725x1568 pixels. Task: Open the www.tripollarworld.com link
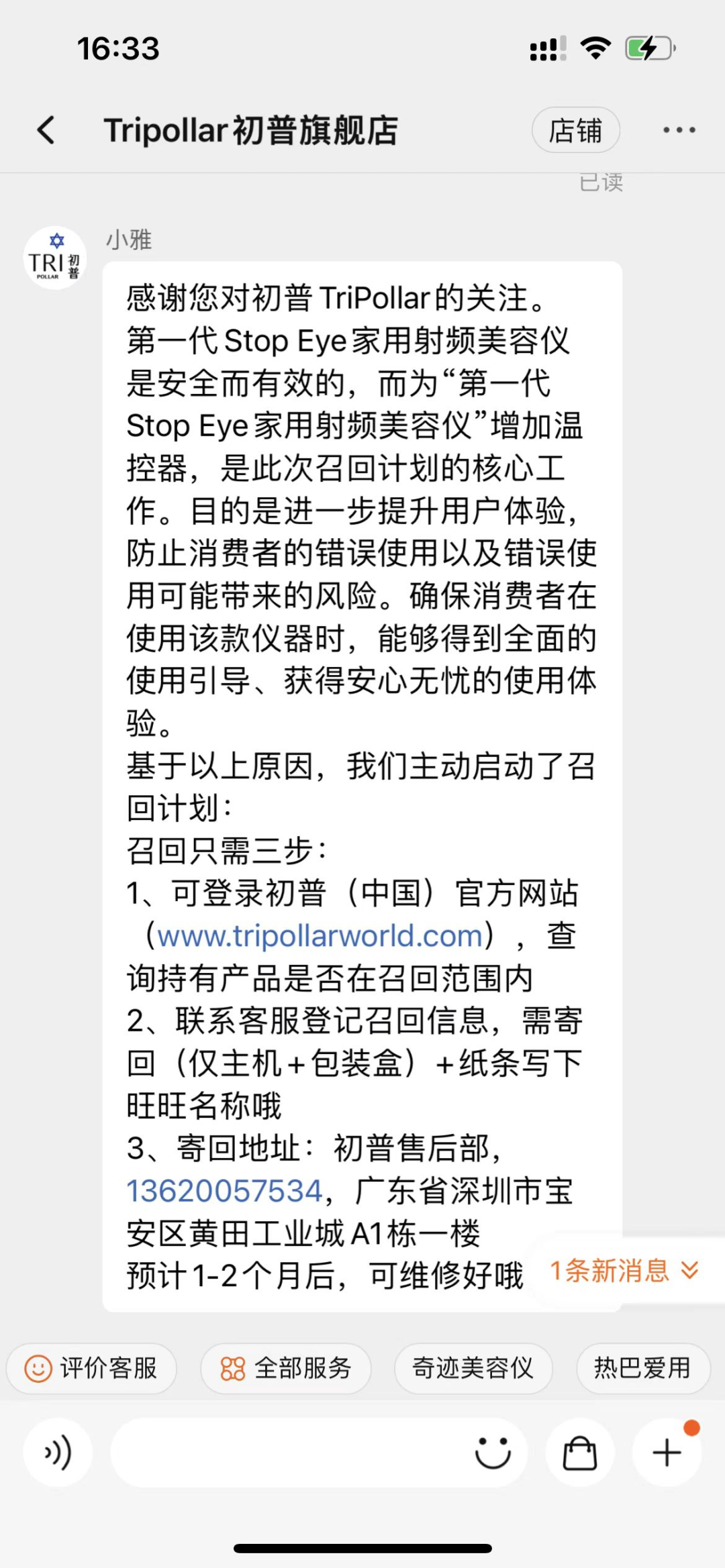pyautogui.click(x=320, y=935)
